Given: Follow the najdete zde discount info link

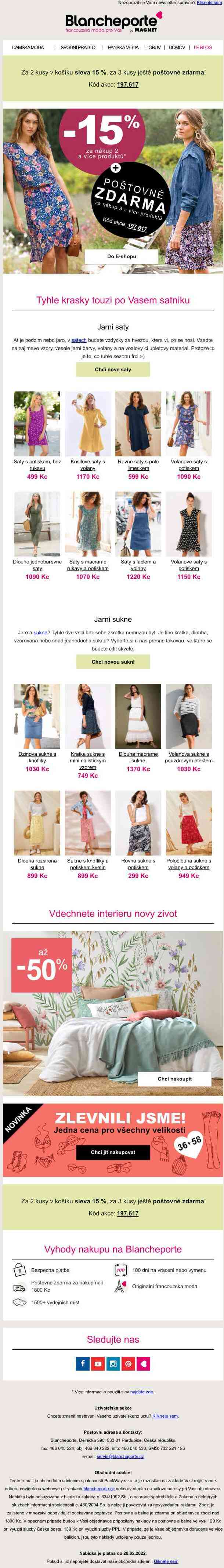Looking at the screenshot, I should 142,1392.
